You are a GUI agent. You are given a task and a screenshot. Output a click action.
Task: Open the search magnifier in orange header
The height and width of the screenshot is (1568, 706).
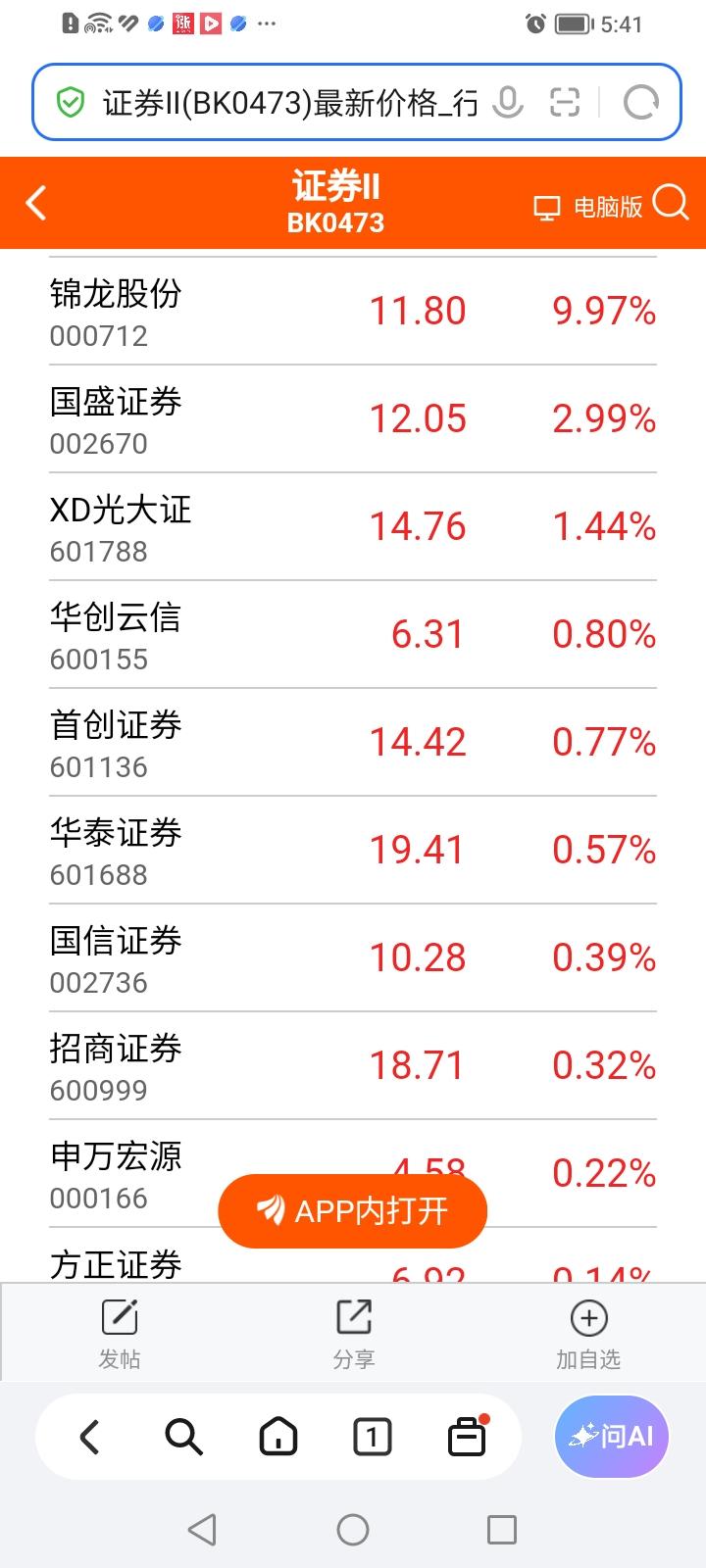pyautogui.click(x=671, y=203)
